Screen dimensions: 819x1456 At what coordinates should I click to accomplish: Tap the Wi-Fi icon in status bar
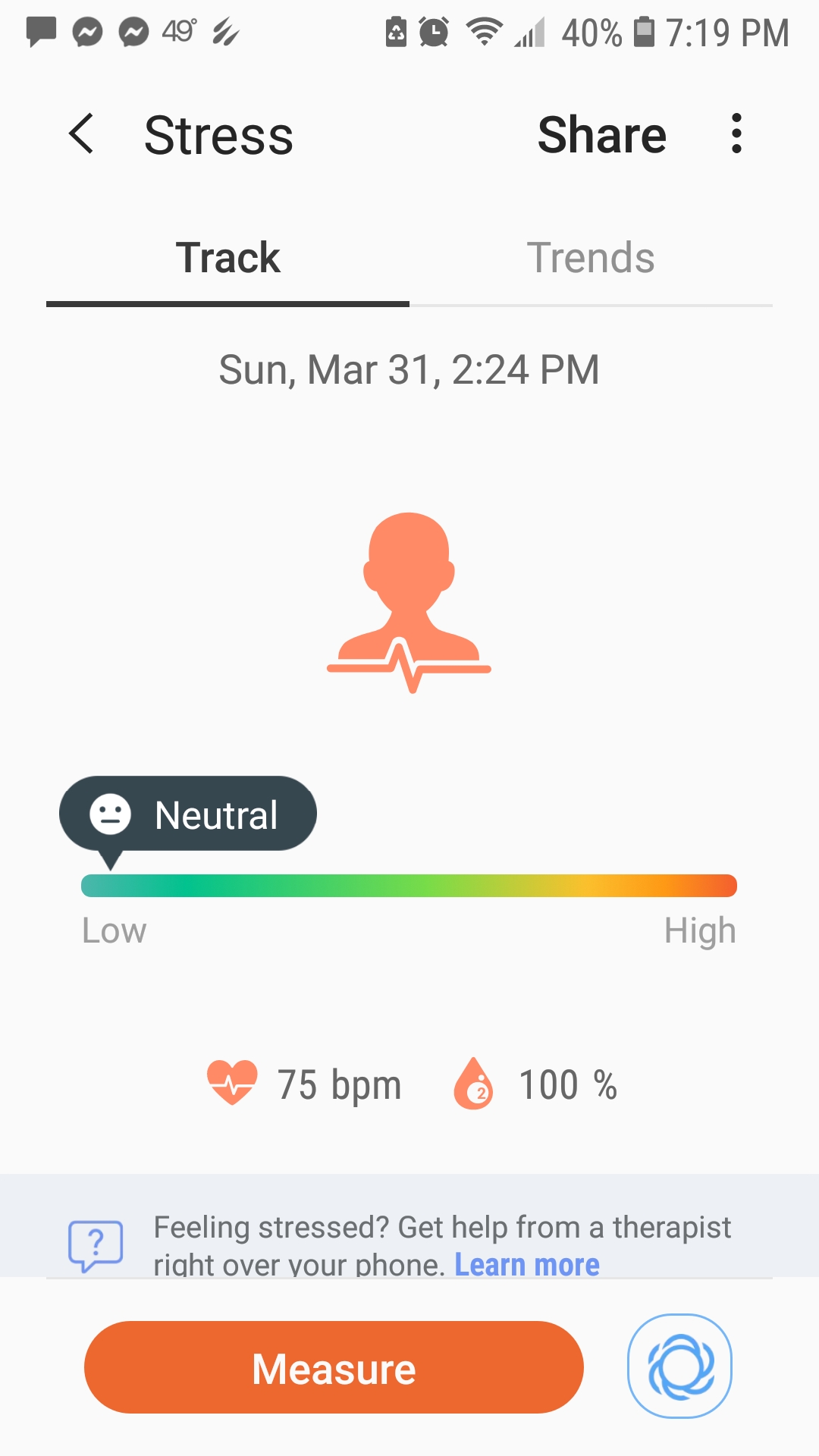pos(485,32)
